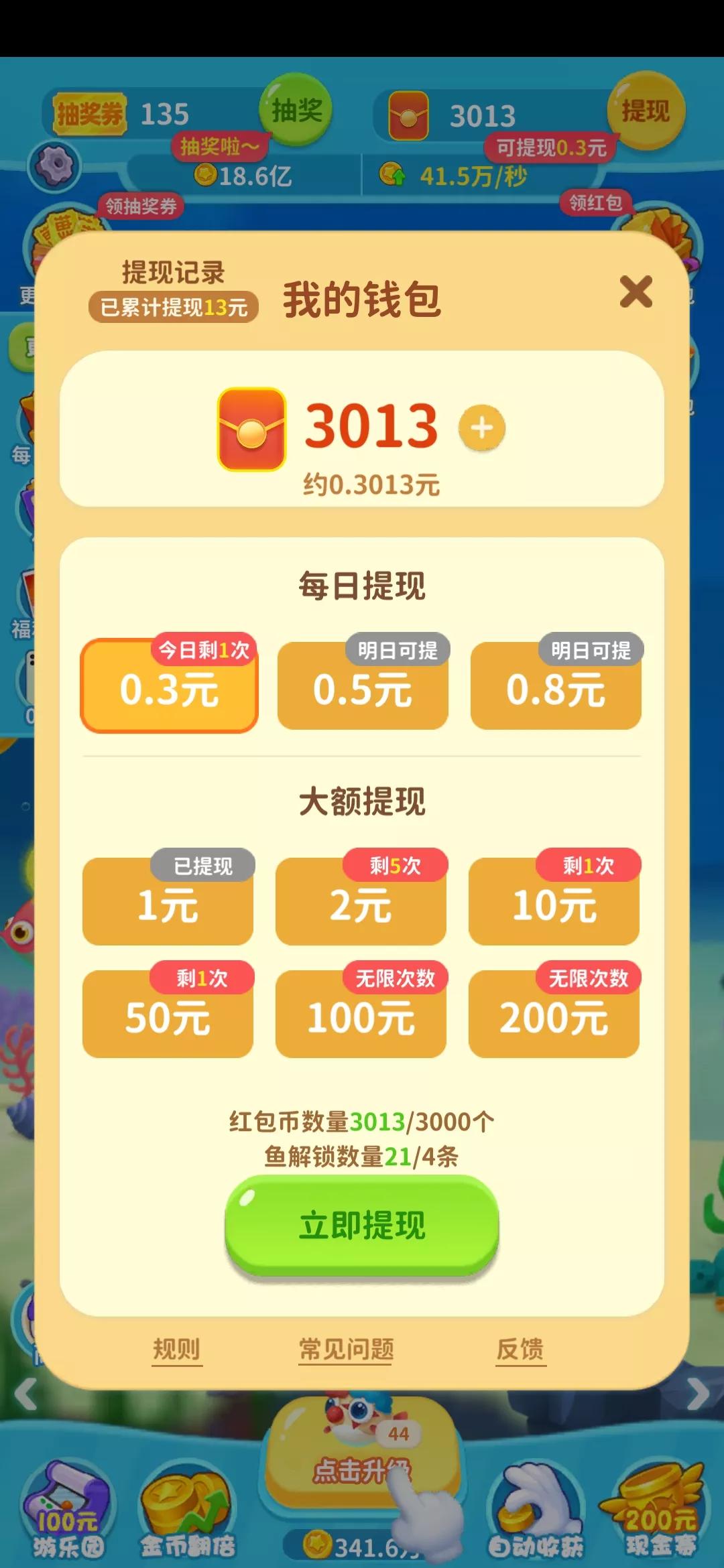Image resolution: width=724 pixels, height=1568 pixels.
Task: Open the 规则 rules link
Action: click(x=176, y=1350)
